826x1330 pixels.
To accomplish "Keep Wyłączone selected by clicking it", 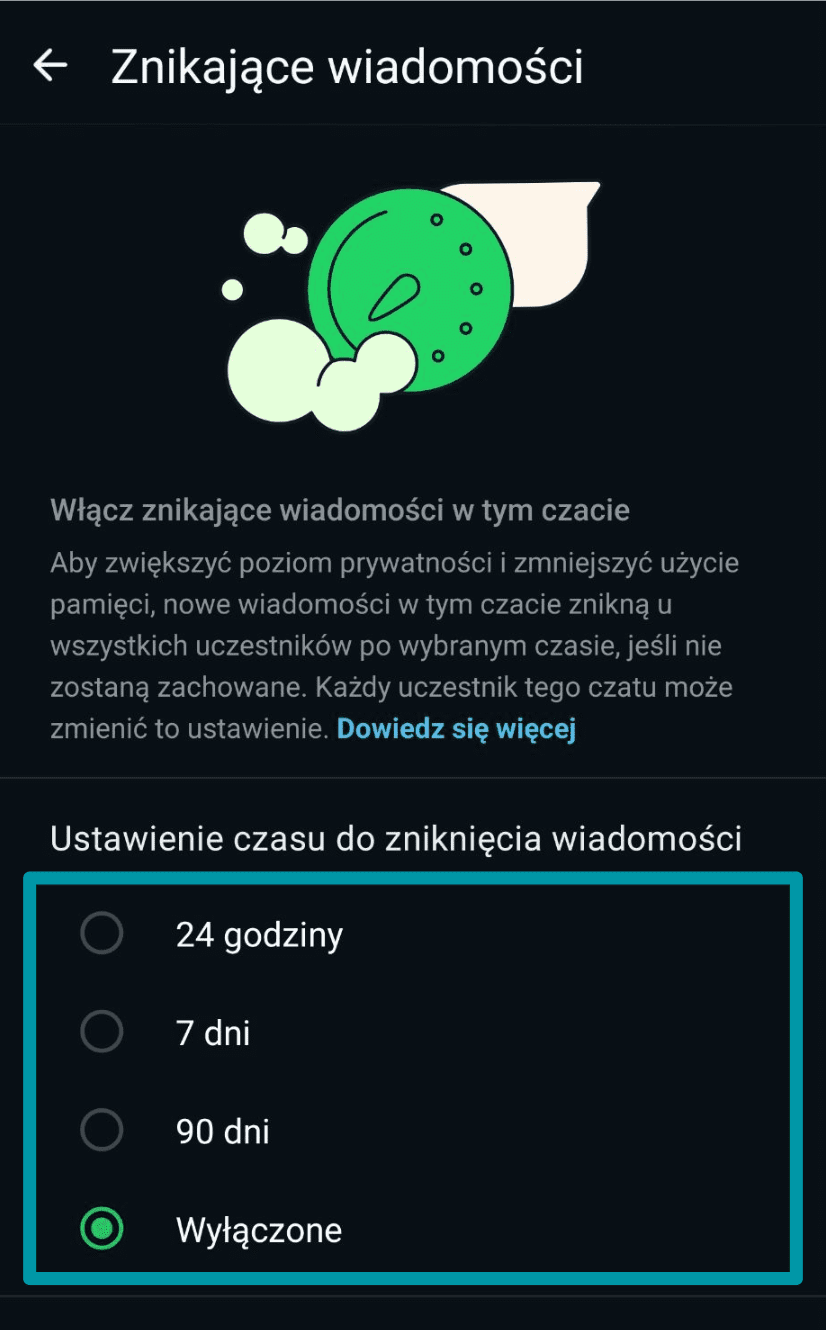I will (x=101, y=1230).
